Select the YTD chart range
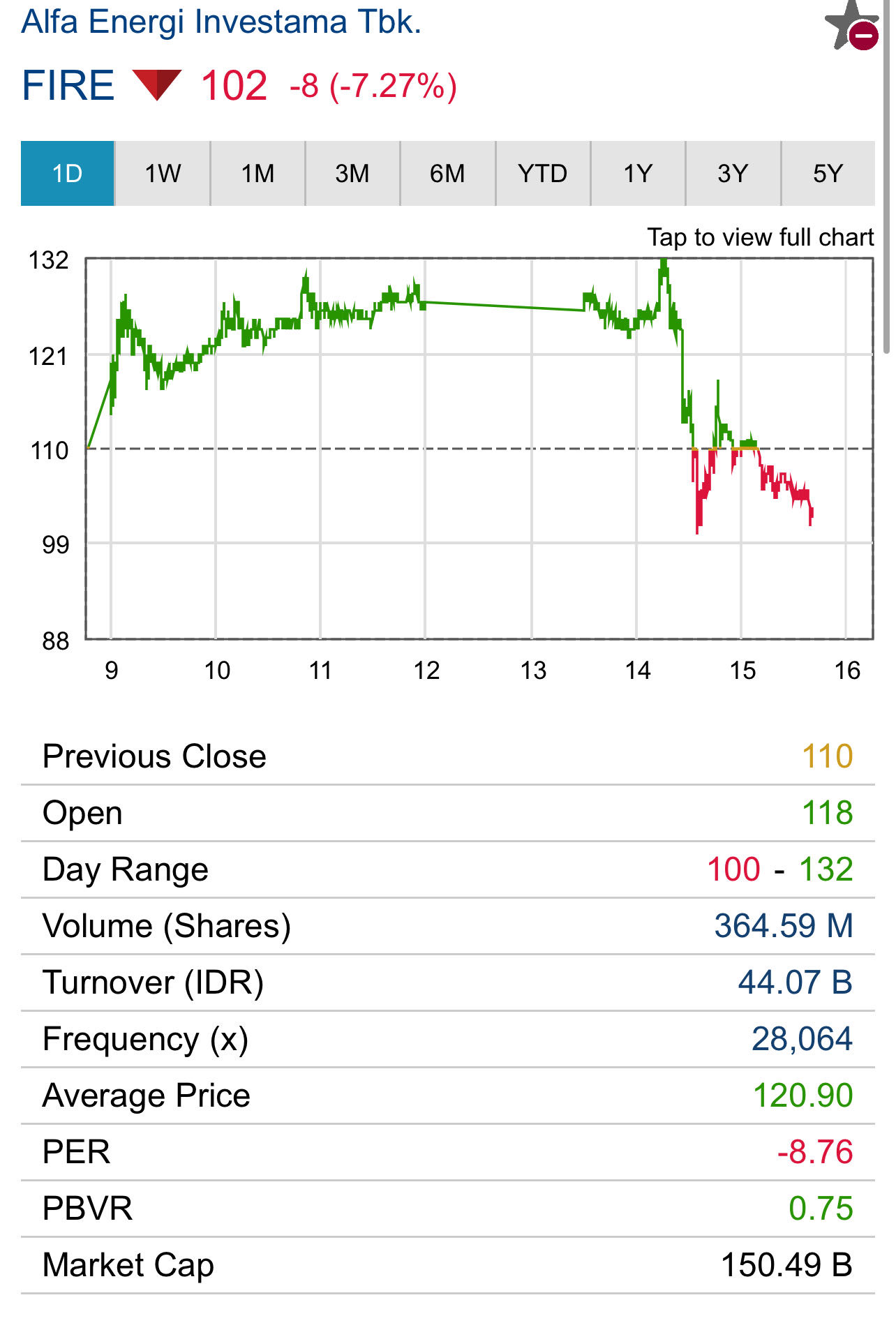Image resolution: width=896 pixels, height=1323 pixels. point(543,173)
